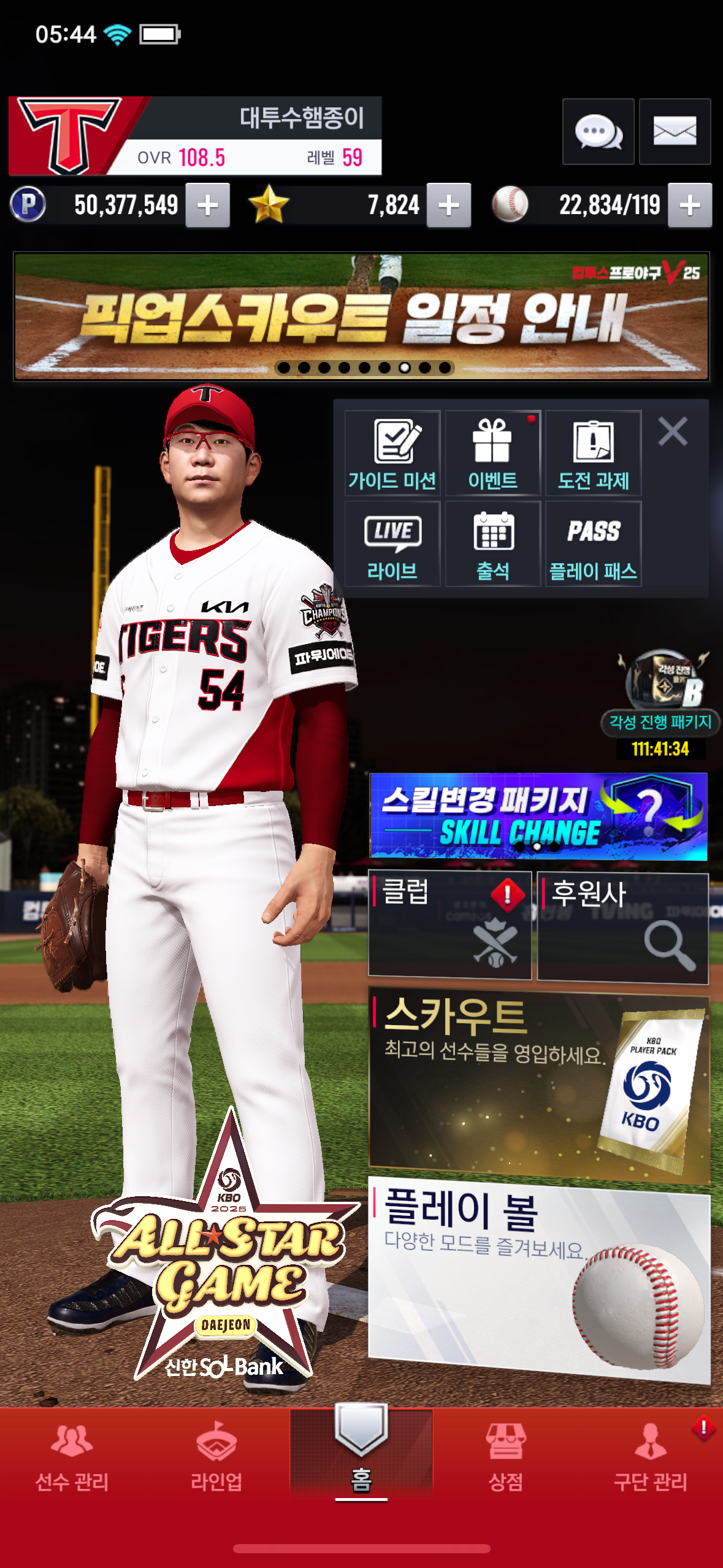Open the 라이브 section
This screenshot has width=723, height=1568.
point(392,544)
